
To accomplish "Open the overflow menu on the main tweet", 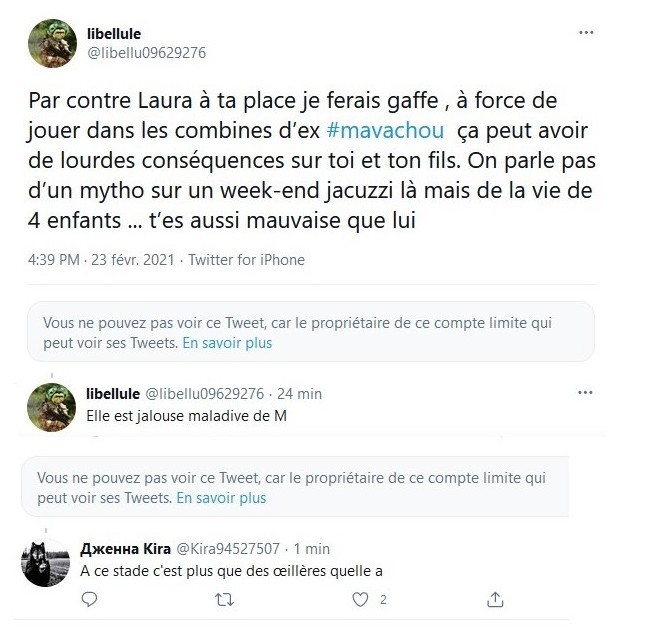I will click(x=586, y=34).
